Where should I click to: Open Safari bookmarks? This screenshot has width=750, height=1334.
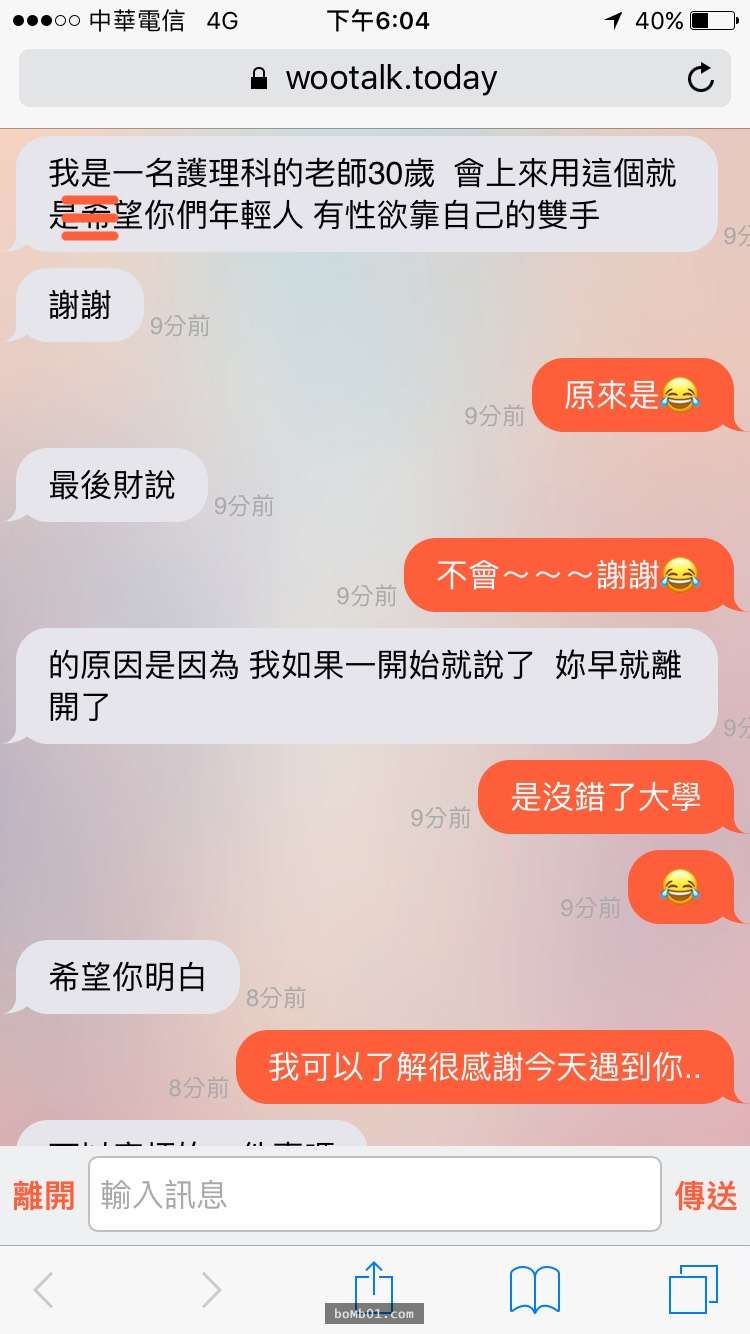(535, 1289)
